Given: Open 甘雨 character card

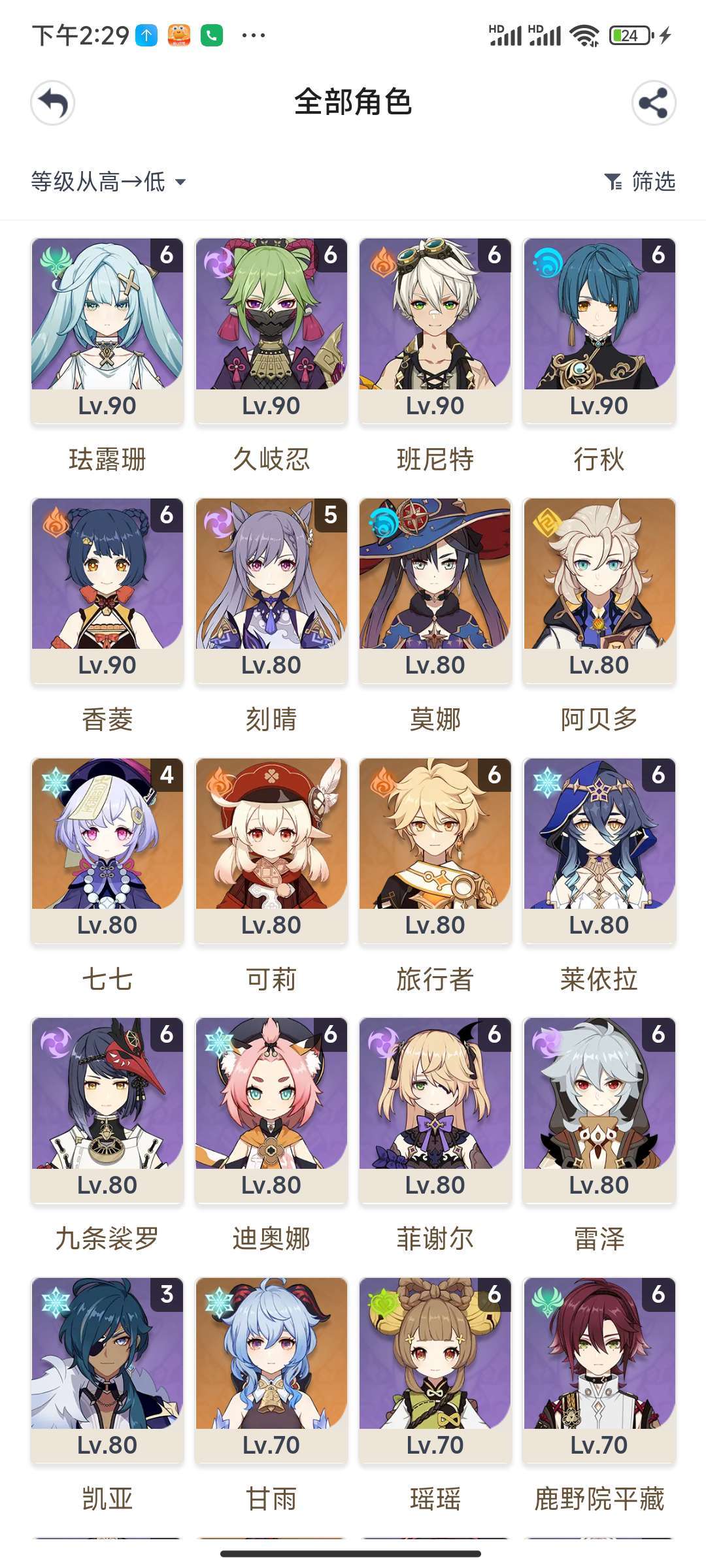Looking at the screenshot, I should coord(271,1369).
